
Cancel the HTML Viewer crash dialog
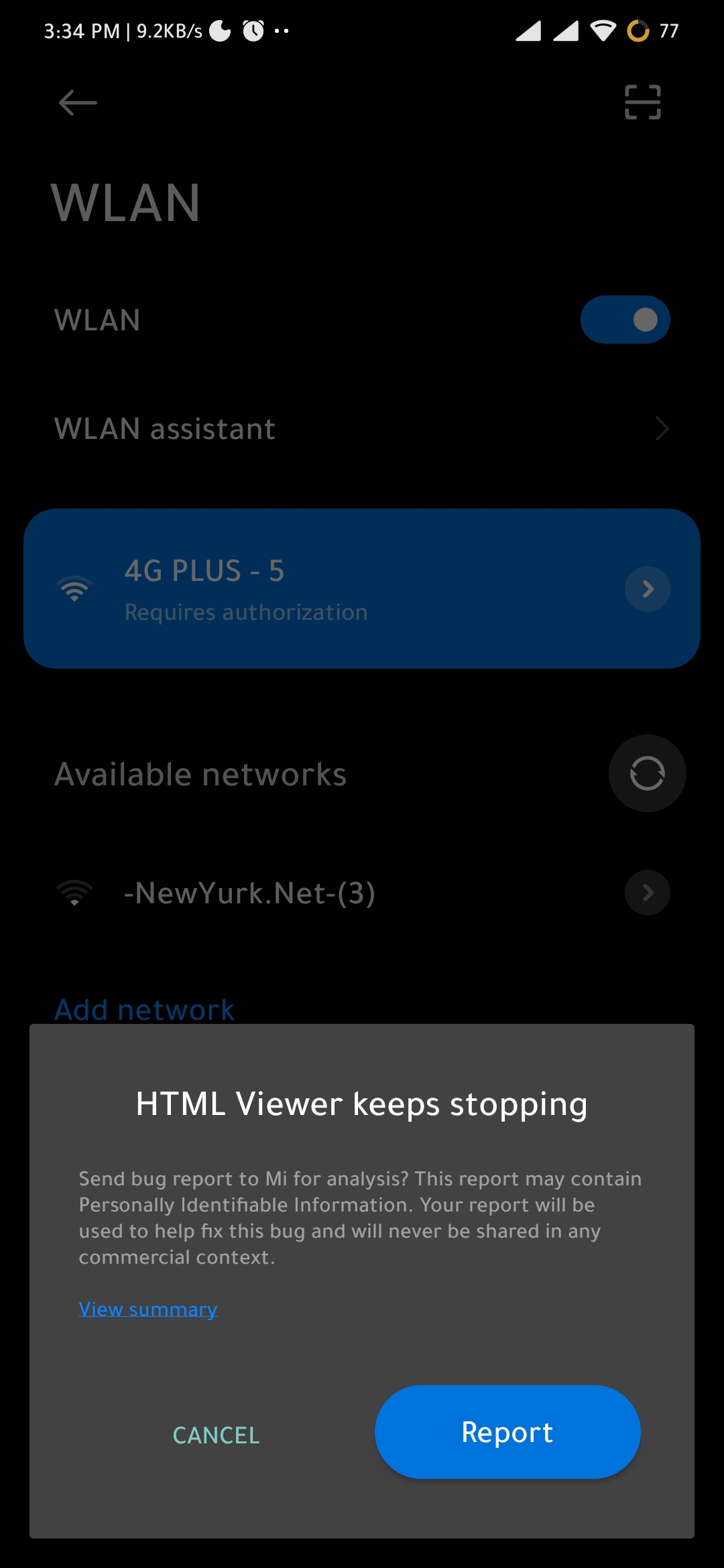(x=216, y=1435)
